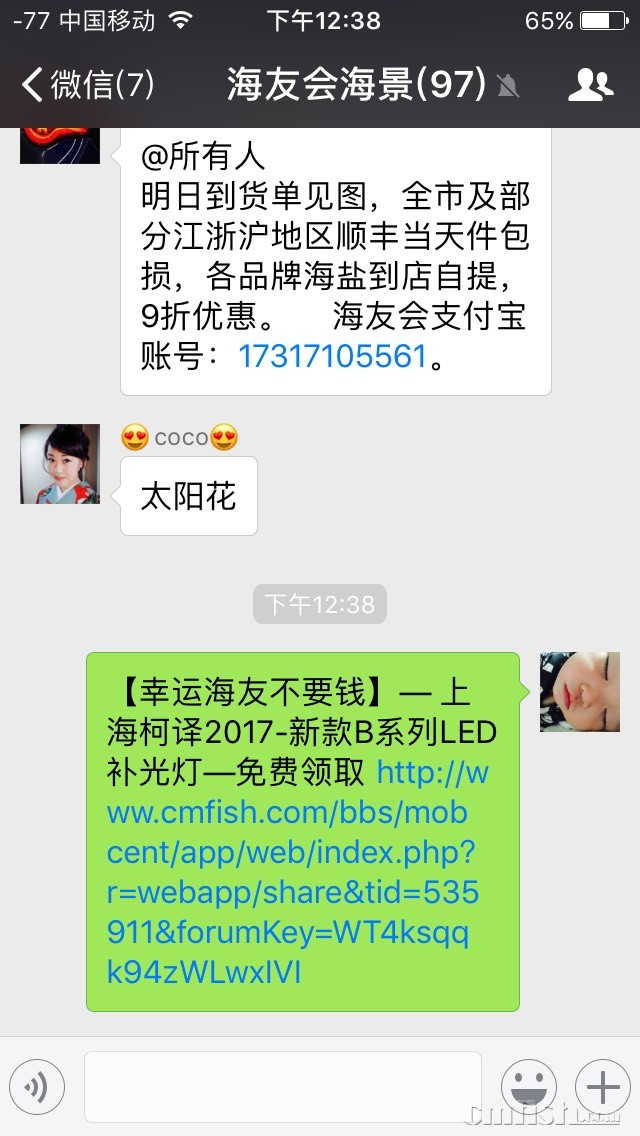Image resolution: width=640 pixels, height=1136 pixels.
Task: Open the group members icon
Action: pyautogui.click(x=590, y=85)
